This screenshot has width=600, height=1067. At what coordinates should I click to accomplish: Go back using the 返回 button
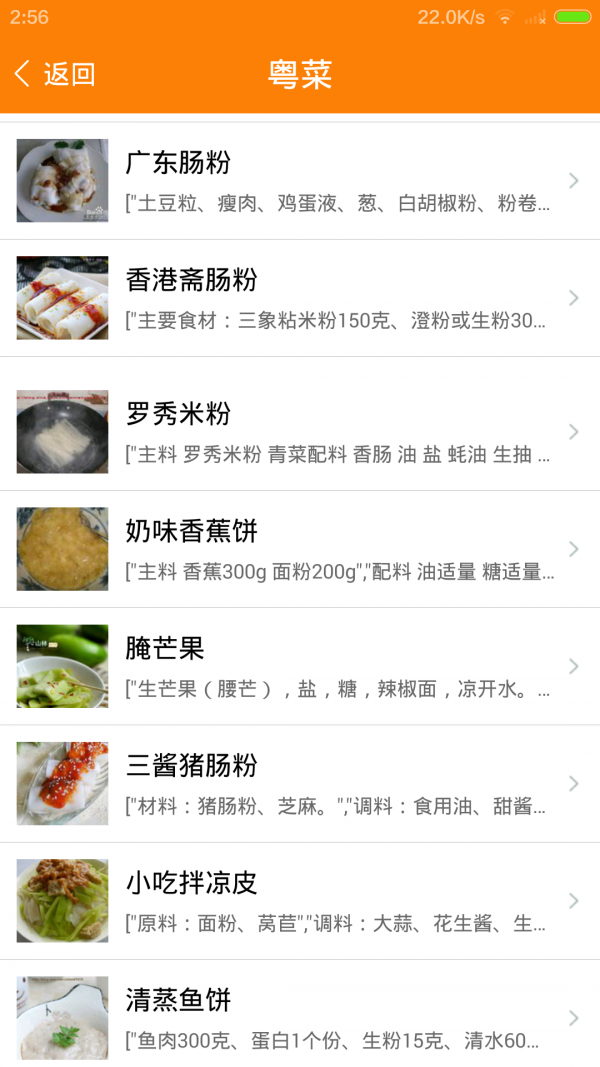[56, 74]
